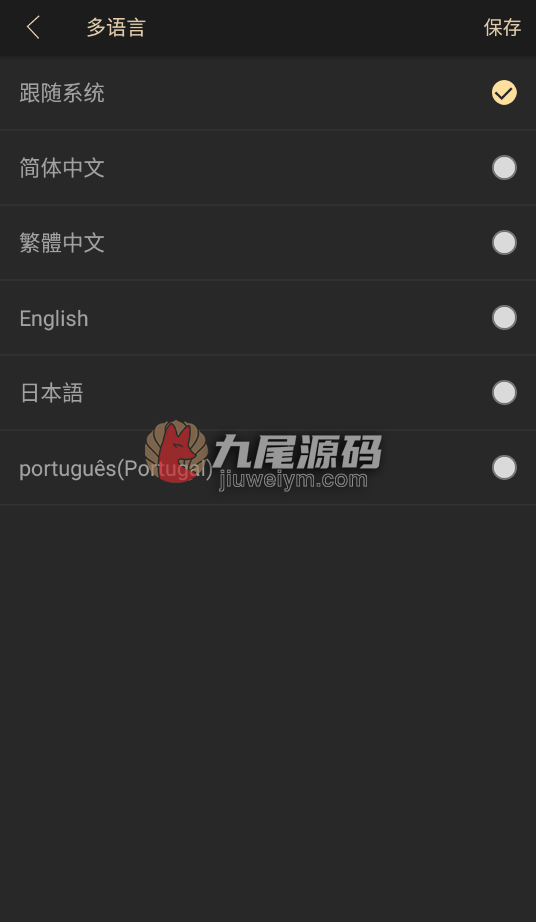The width and height of the screenshot is (536, 922).
Task: Choose português(Portugal) option
Action: click(x=268, y=467)
